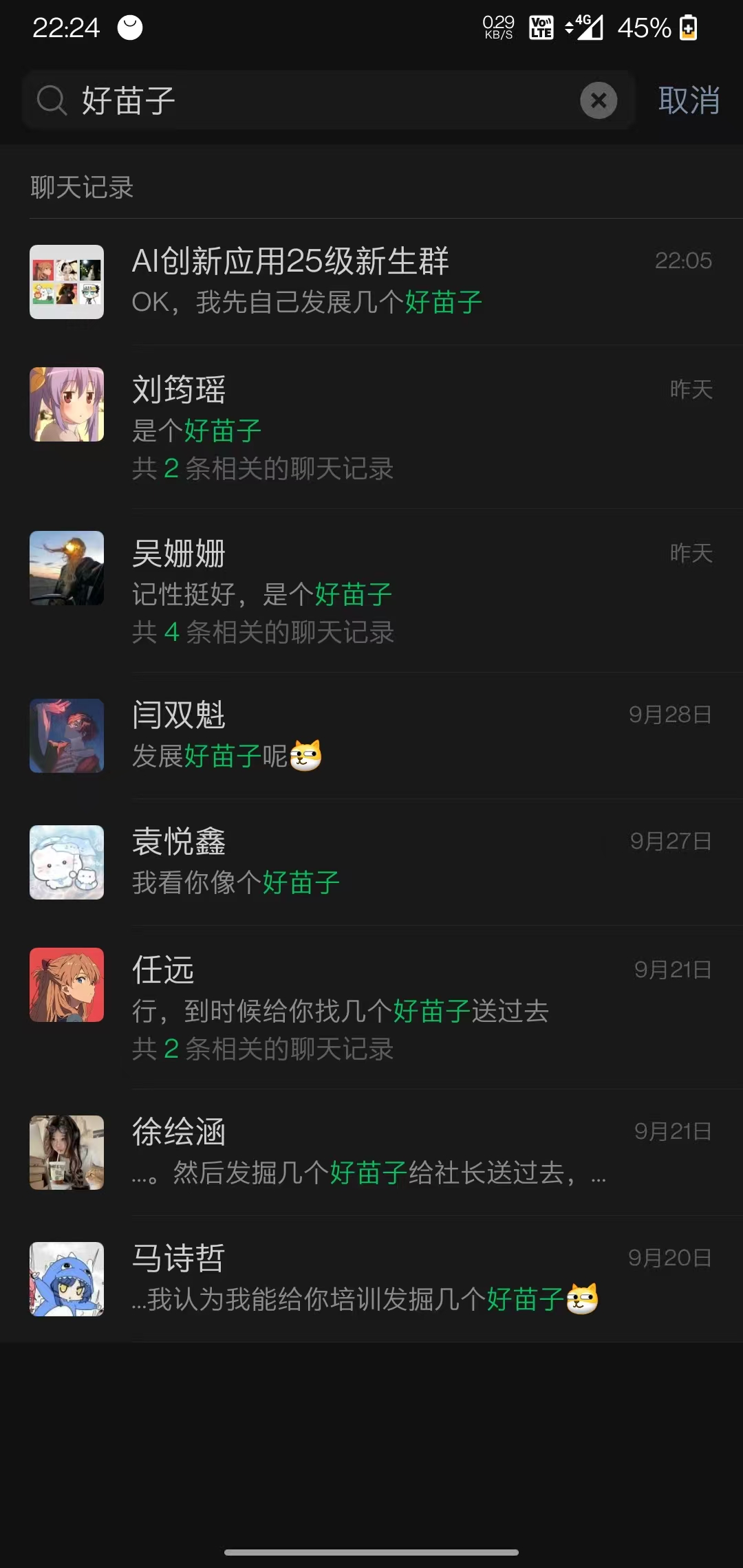The image size is (743, 1568).
Task: Open the chat result from 袁悦鑫
Action: pyautogui.click(x=371, y=862)
